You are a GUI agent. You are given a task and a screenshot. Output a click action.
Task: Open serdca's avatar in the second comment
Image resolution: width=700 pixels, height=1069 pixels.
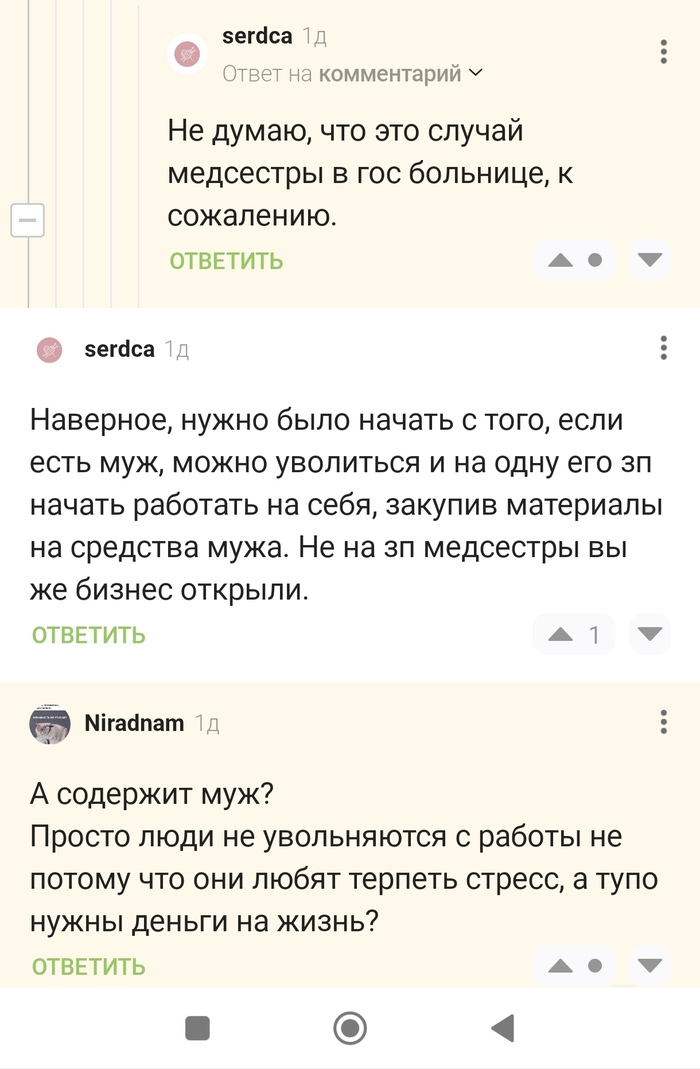coord(49,350)
